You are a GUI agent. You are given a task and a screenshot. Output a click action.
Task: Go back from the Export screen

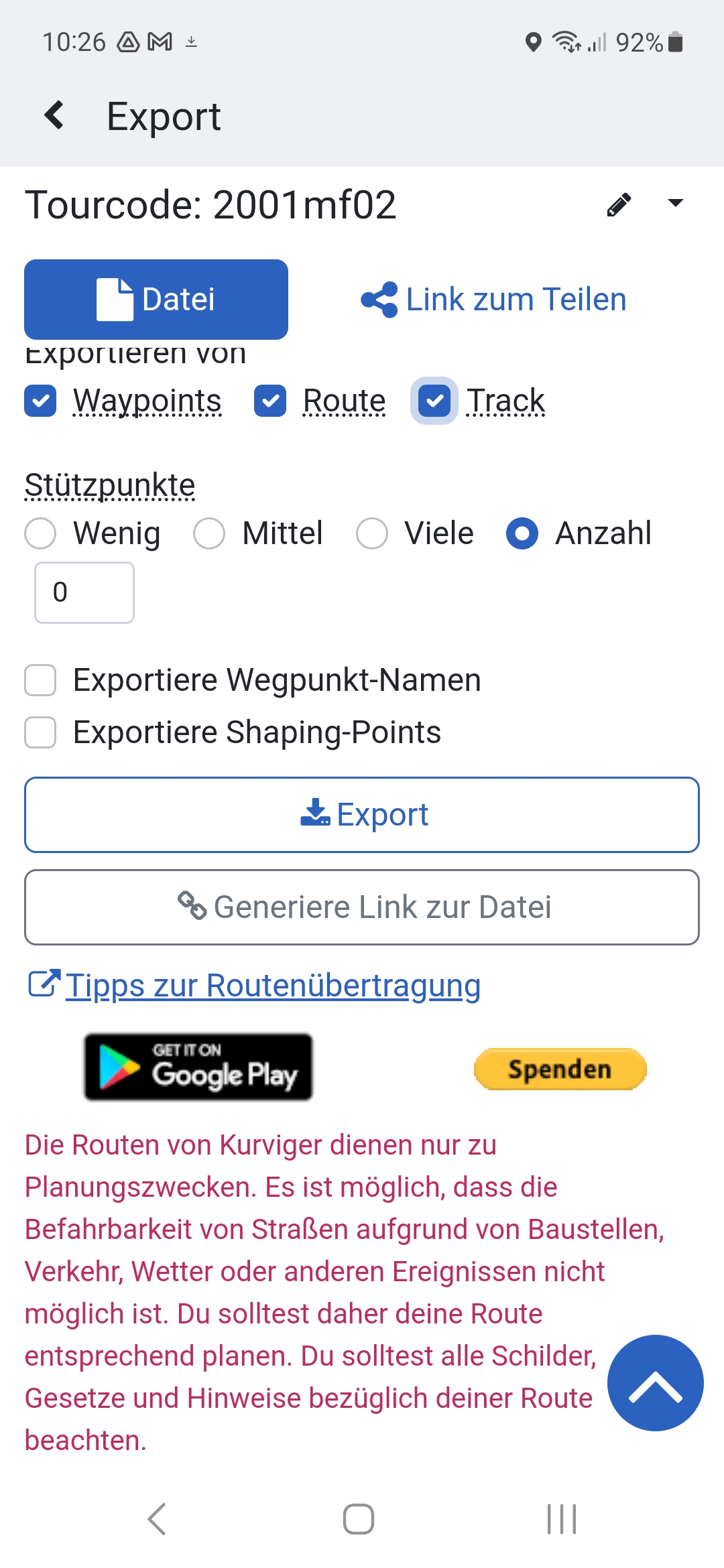55,115
